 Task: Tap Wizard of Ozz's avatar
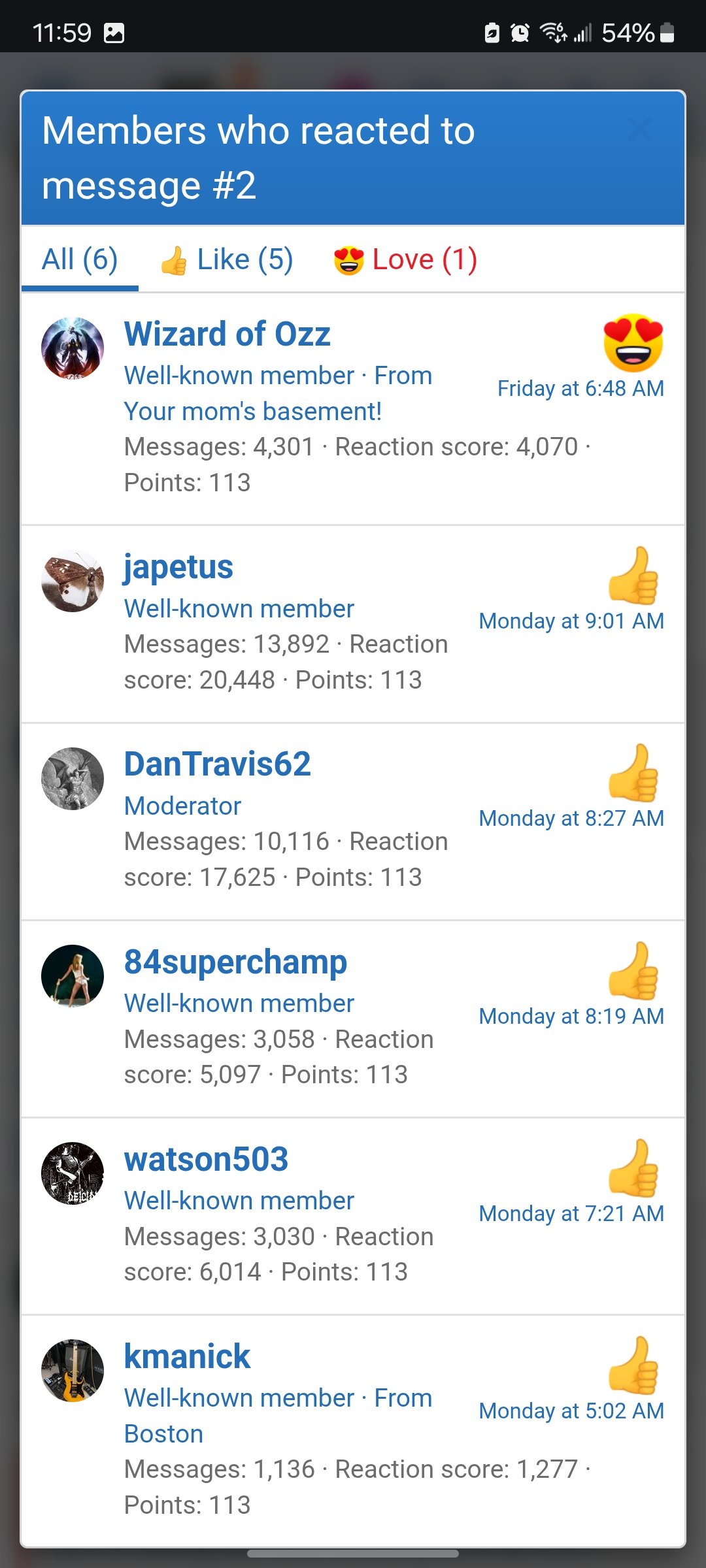point(73,348)
